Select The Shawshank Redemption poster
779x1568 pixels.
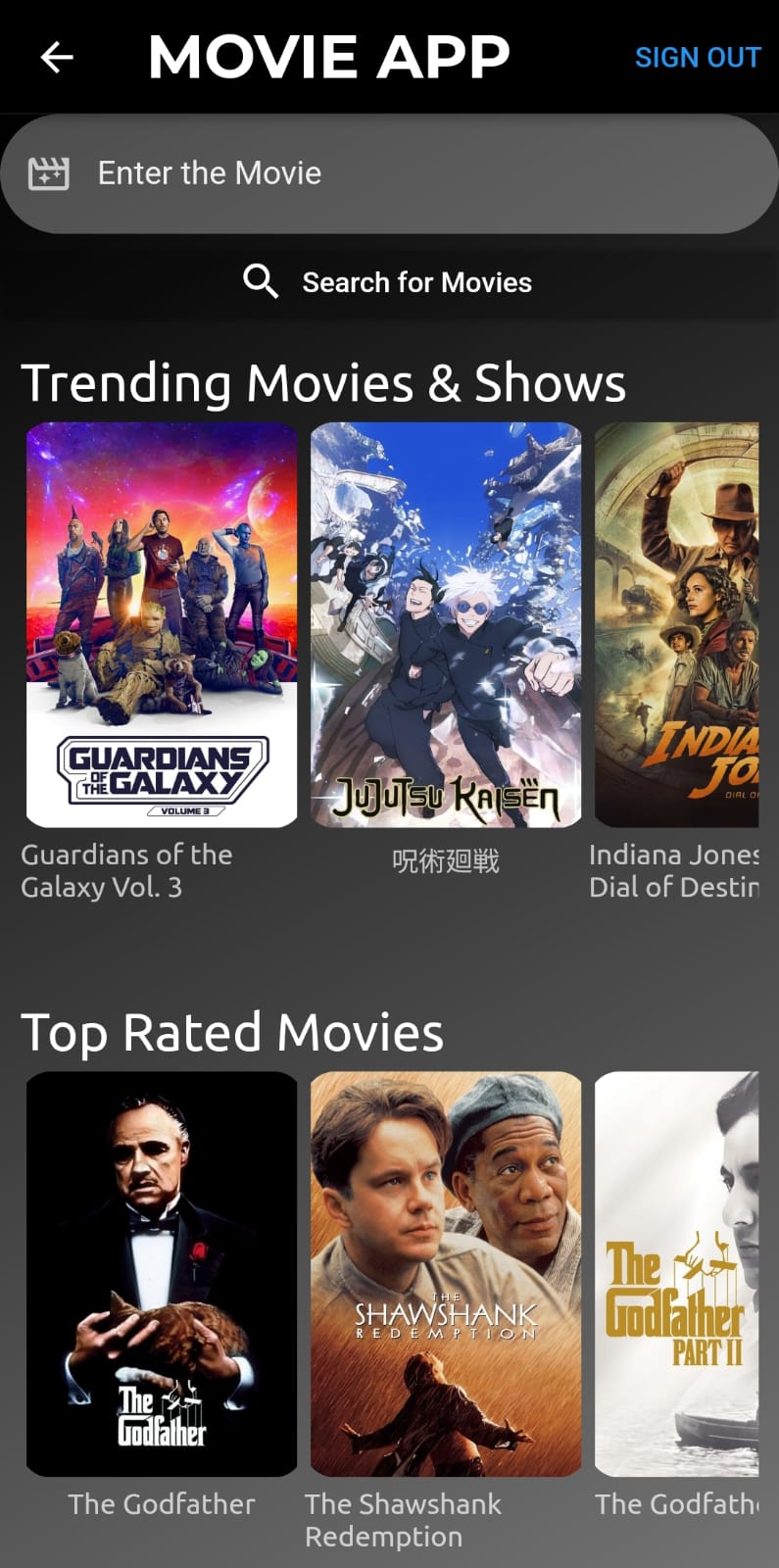pos(446,1274)
